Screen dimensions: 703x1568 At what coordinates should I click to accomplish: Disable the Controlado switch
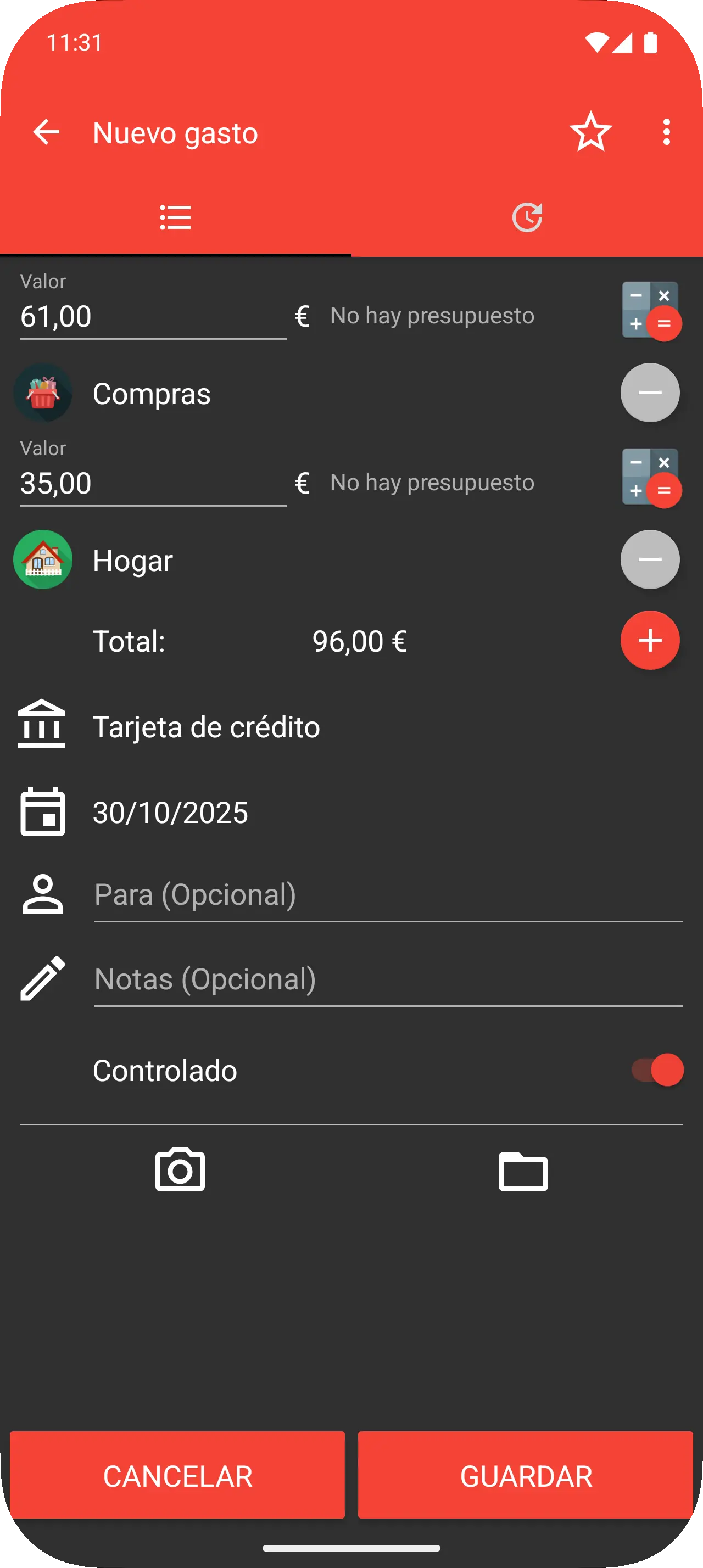coord(657,1070)
